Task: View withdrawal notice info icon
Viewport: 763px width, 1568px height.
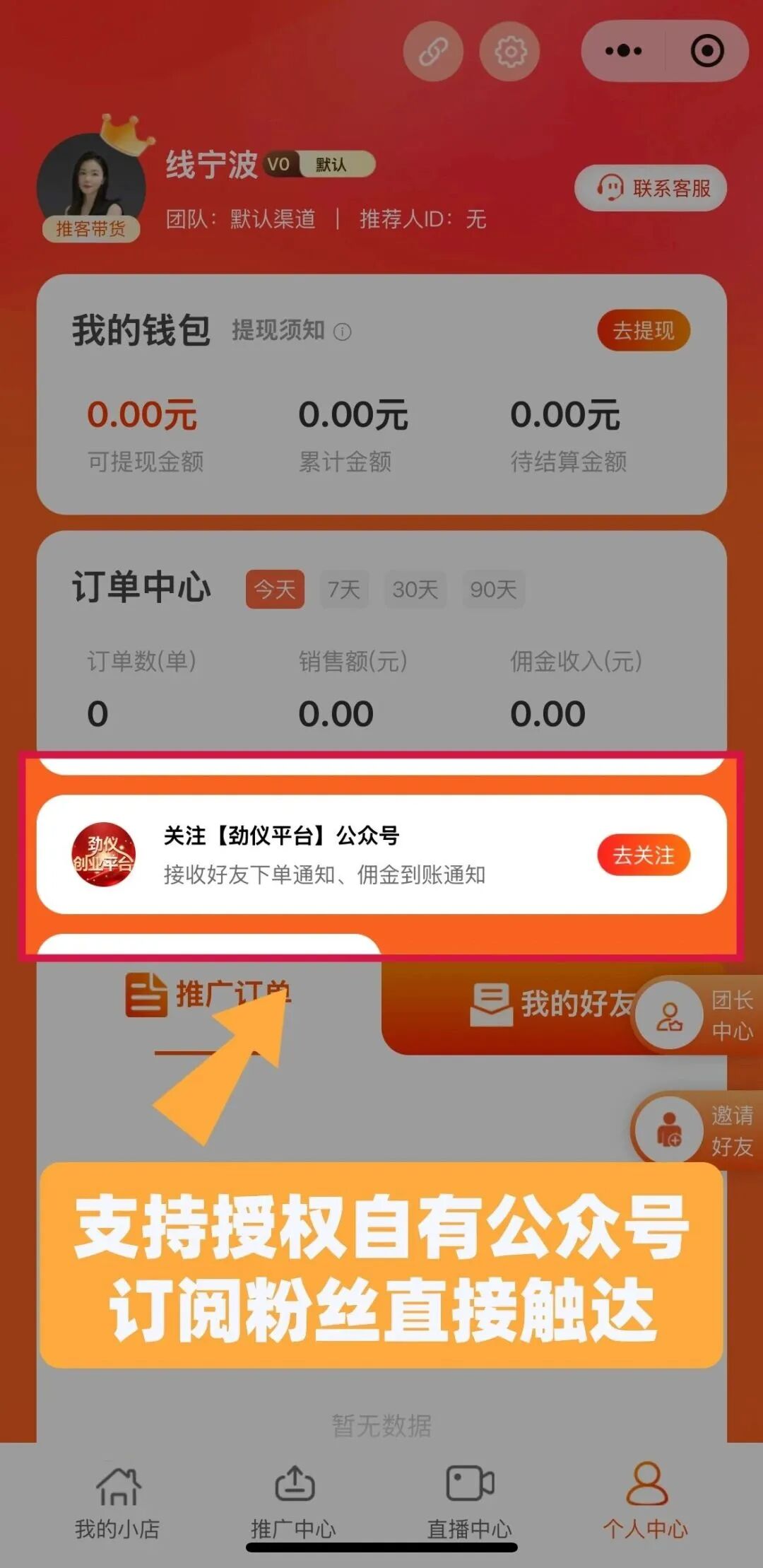Action: pos(343,332)
